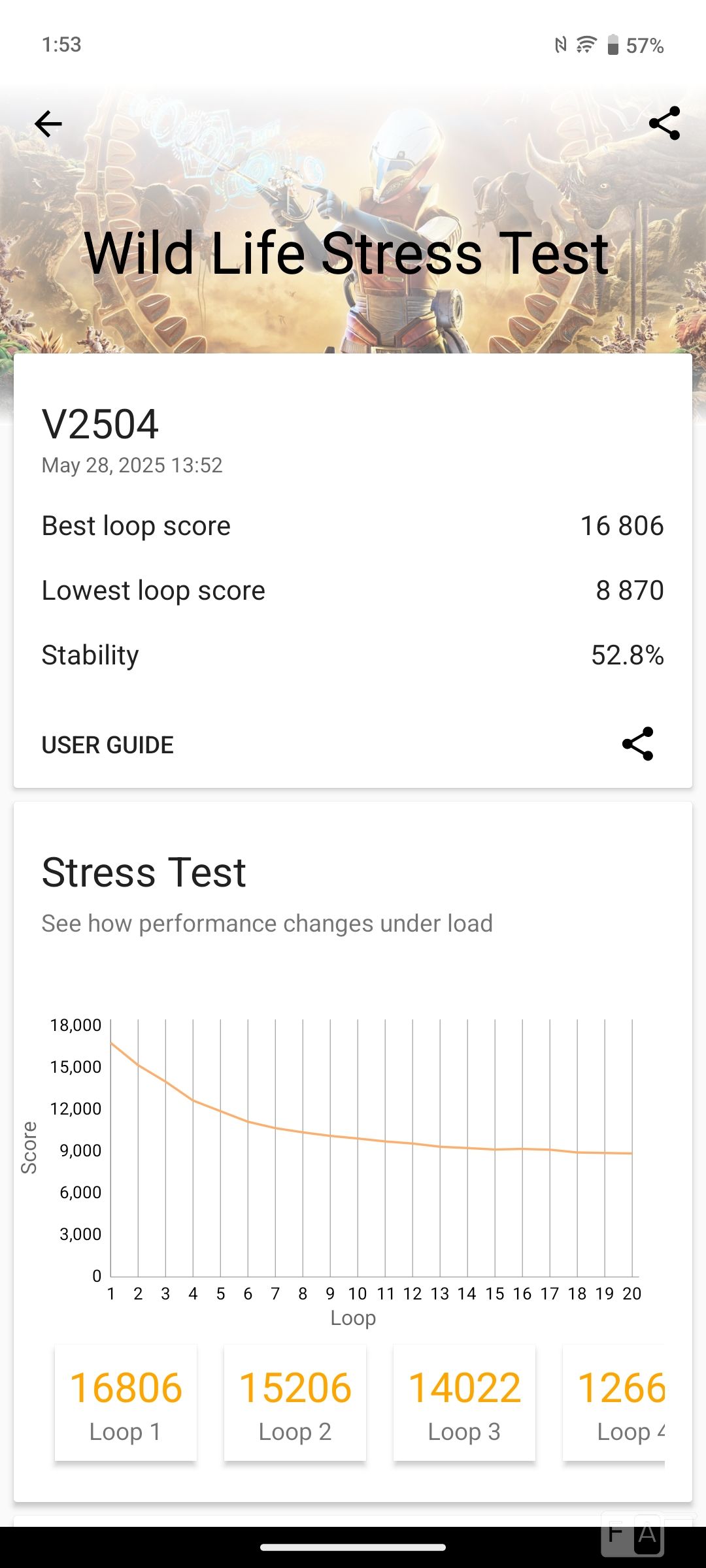
Task: Go back using the top arrow
Action: pos(48,123)
